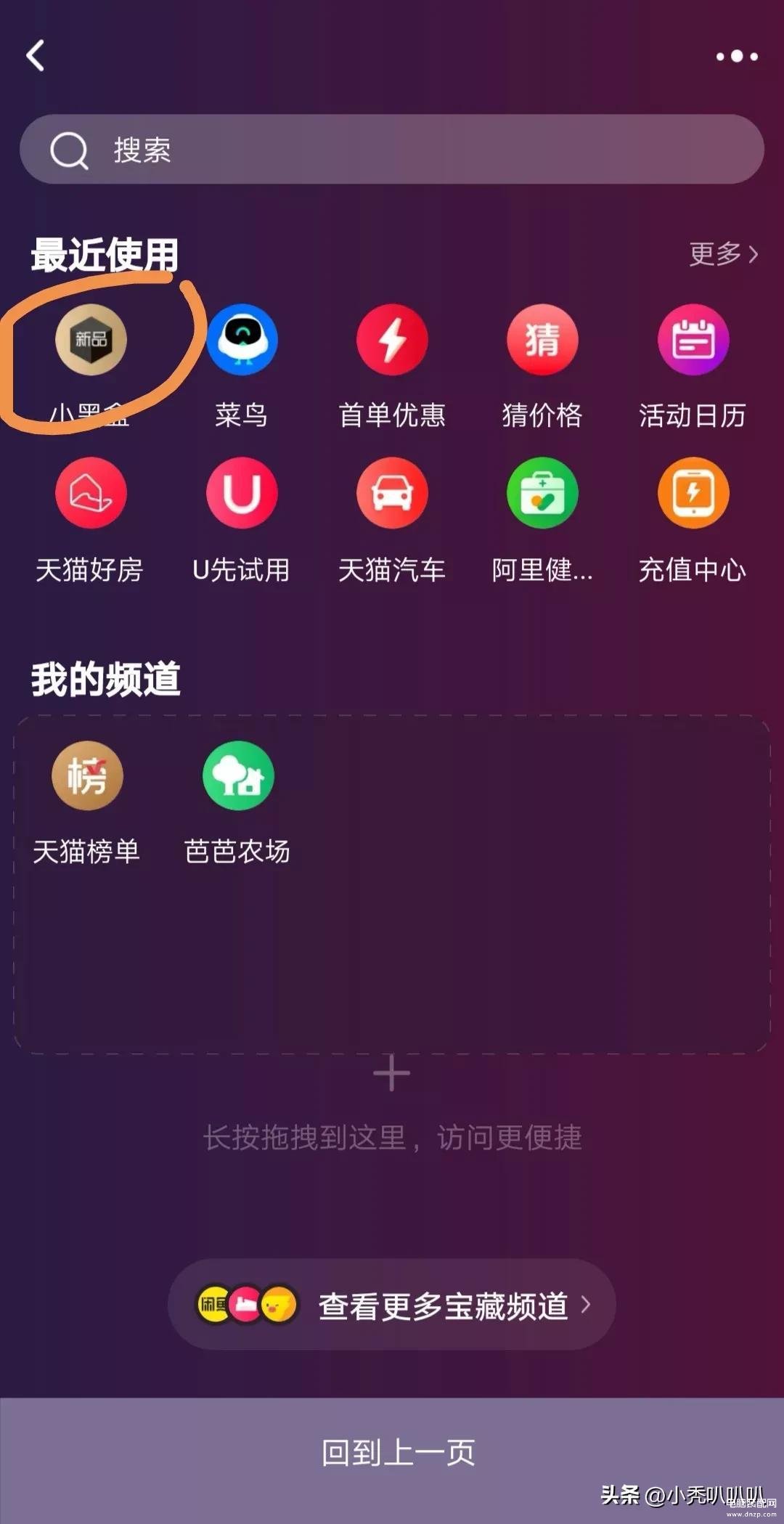Open 充值中心 recharge center
The image size is (784, 1524).
[693, 494]
